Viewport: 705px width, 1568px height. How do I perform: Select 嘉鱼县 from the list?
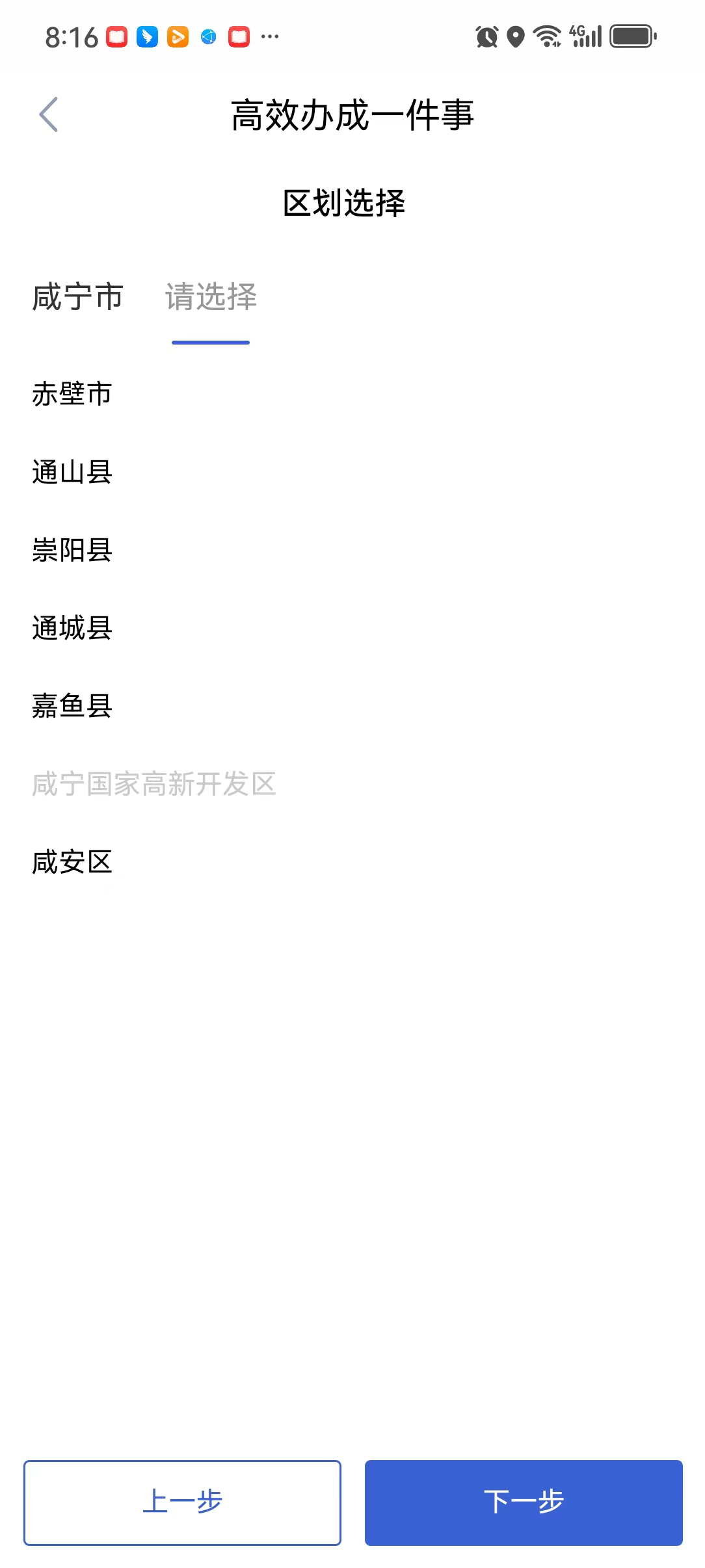72,706
